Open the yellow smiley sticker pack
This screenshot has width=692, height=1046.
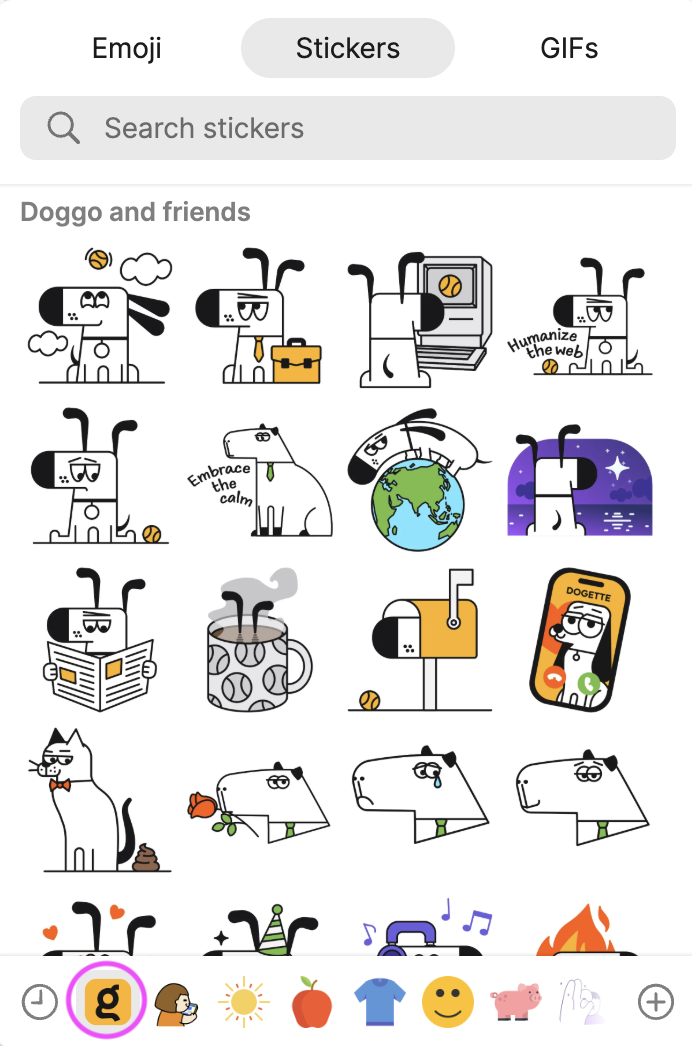click(448, 1001)
